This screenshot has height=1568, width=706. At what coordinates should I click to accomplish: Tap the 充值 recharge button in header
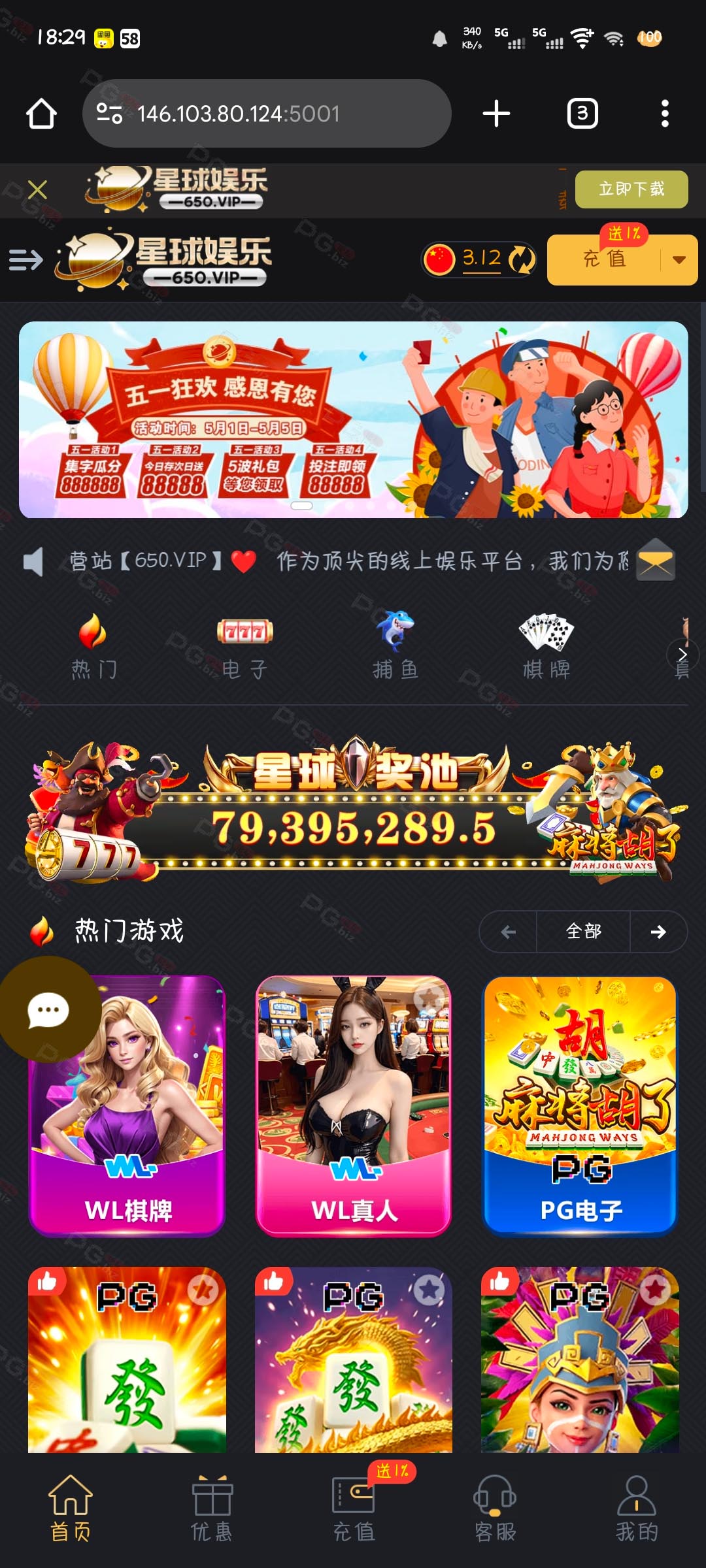click(x=605, y=259)
